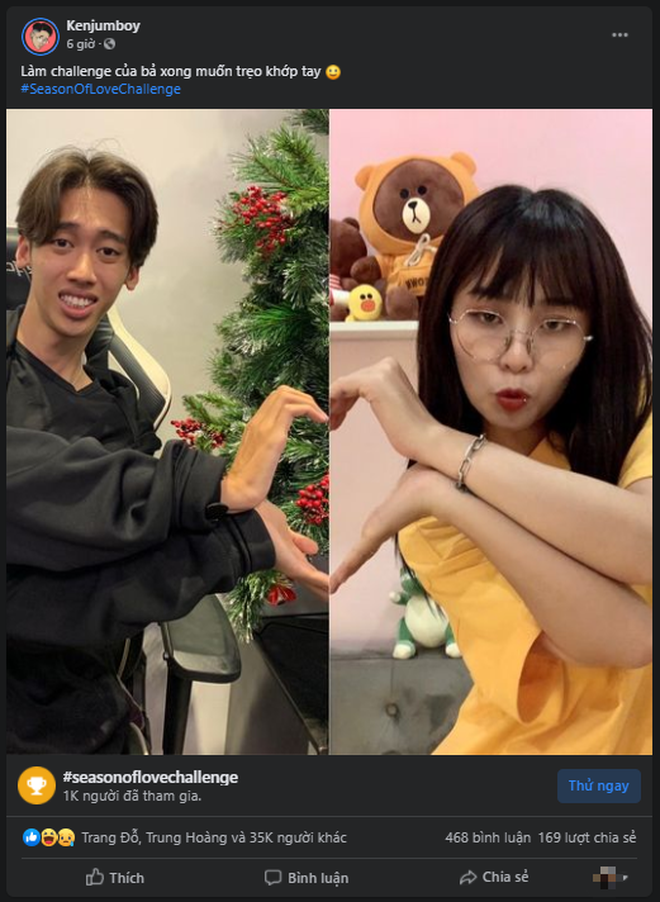
Task: Like the post with Thích
Action: pos(115,877)
